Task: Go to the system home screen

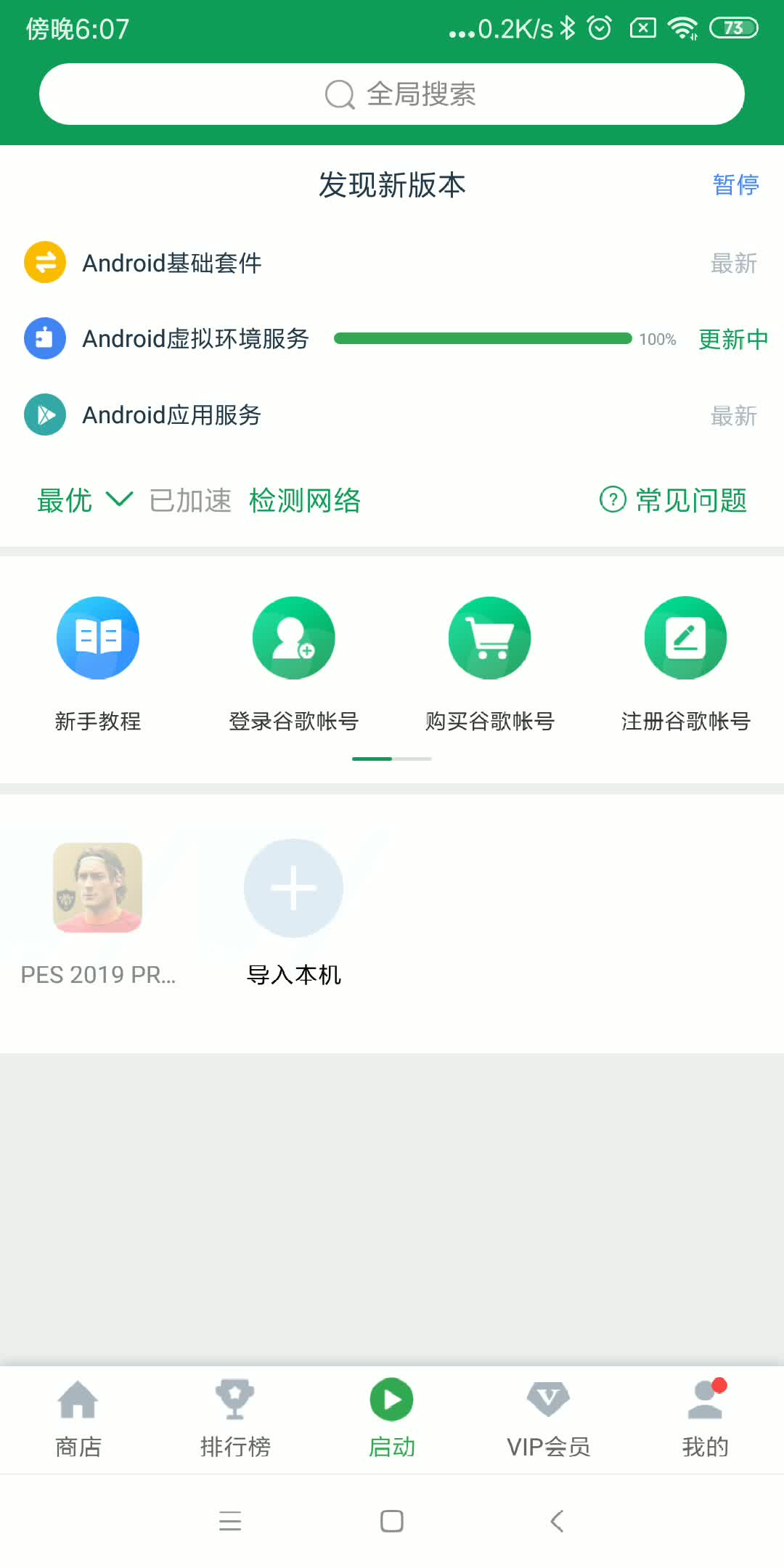Action: tap(392, 1521)
